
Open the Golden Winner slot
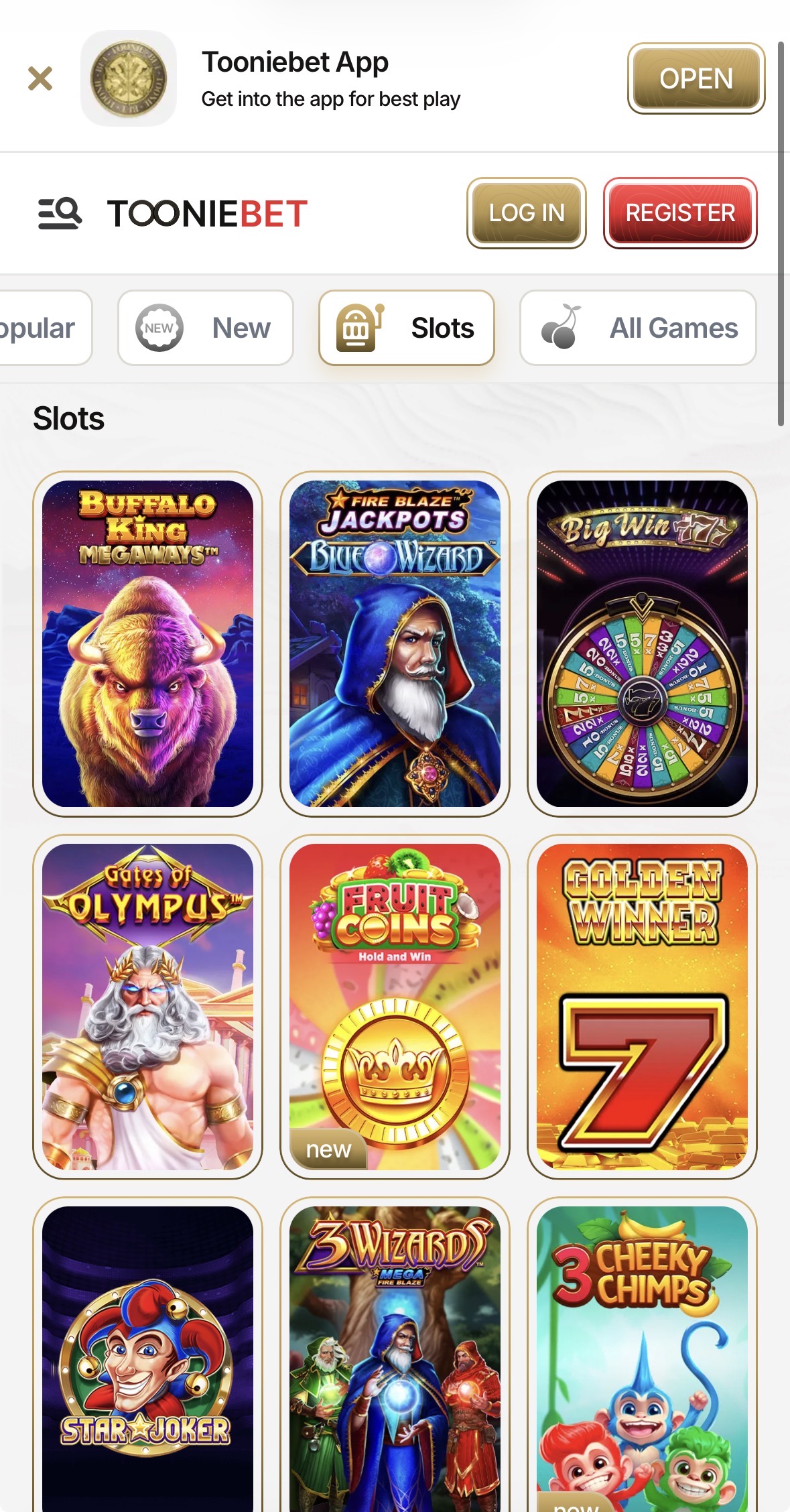click(642, 1007)
